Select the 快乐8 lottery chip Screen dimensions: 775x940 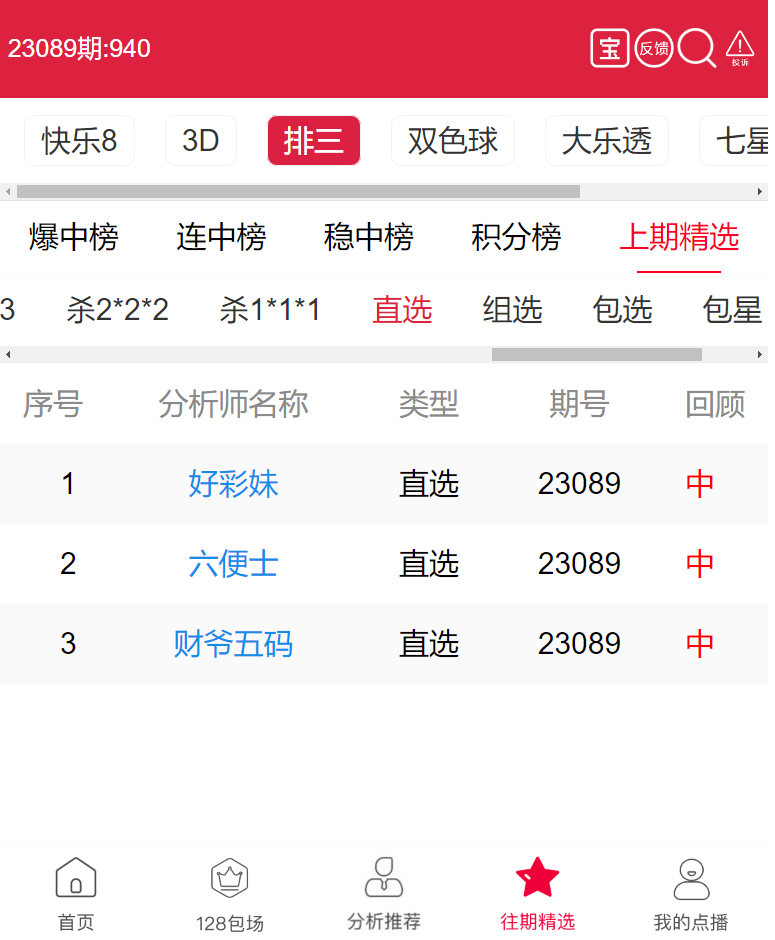[x=79, y=141]
